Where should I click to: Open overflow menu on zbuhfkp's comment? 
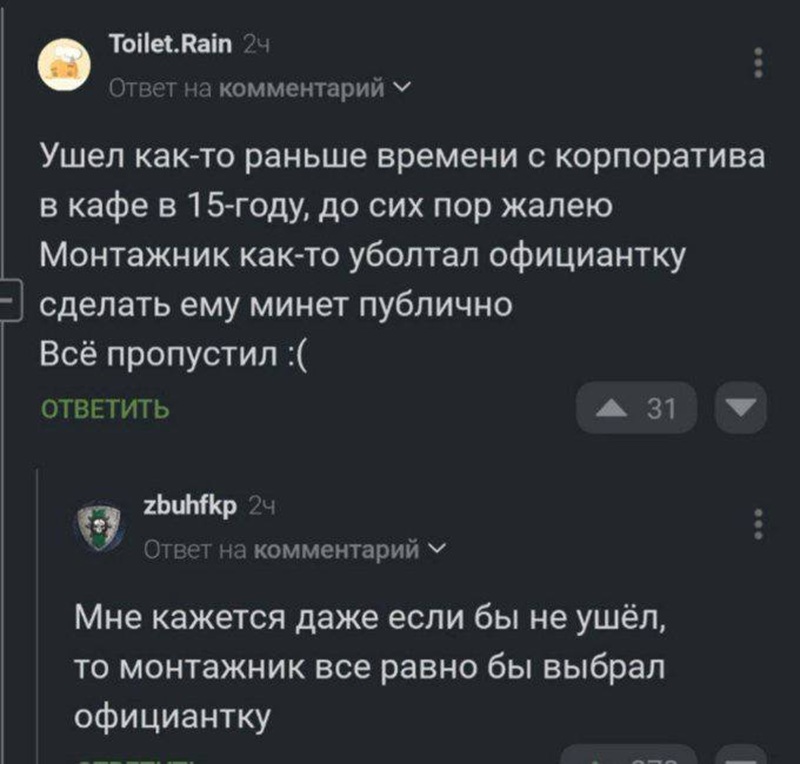click(758, 523)
